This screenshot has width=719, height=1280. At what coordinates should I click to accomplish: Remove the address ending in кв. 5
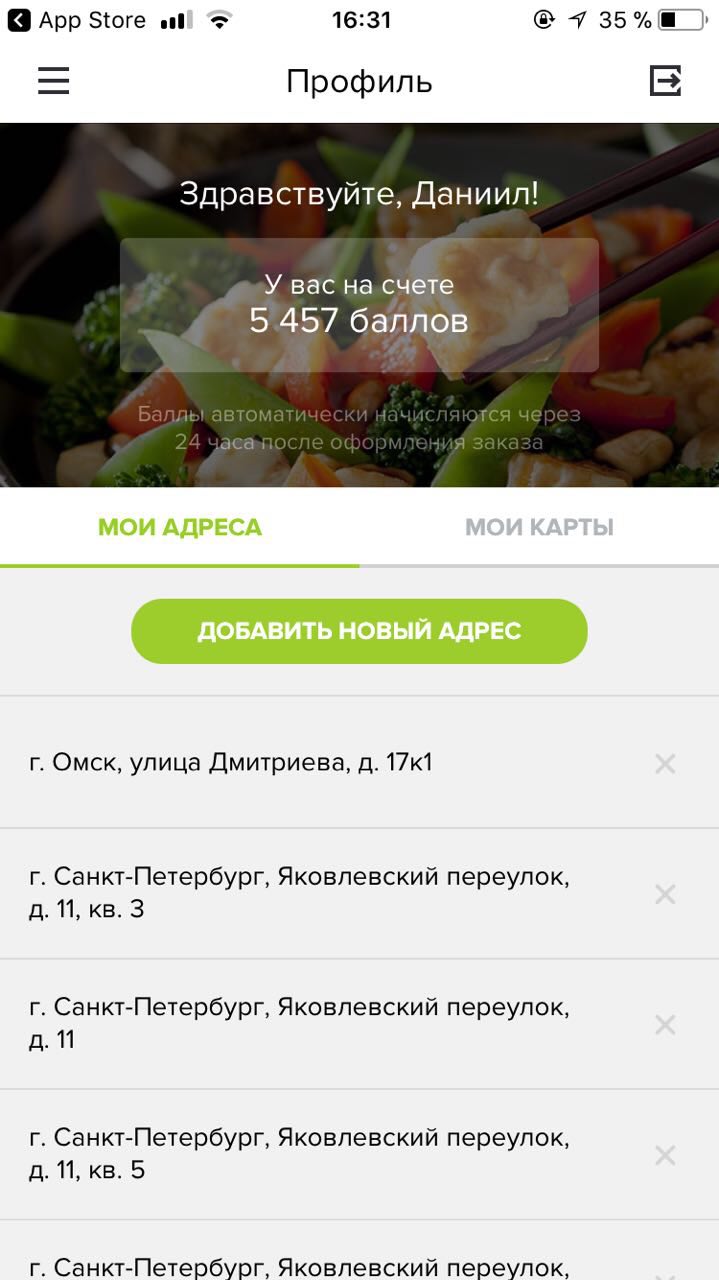[x=665, y=1155]
